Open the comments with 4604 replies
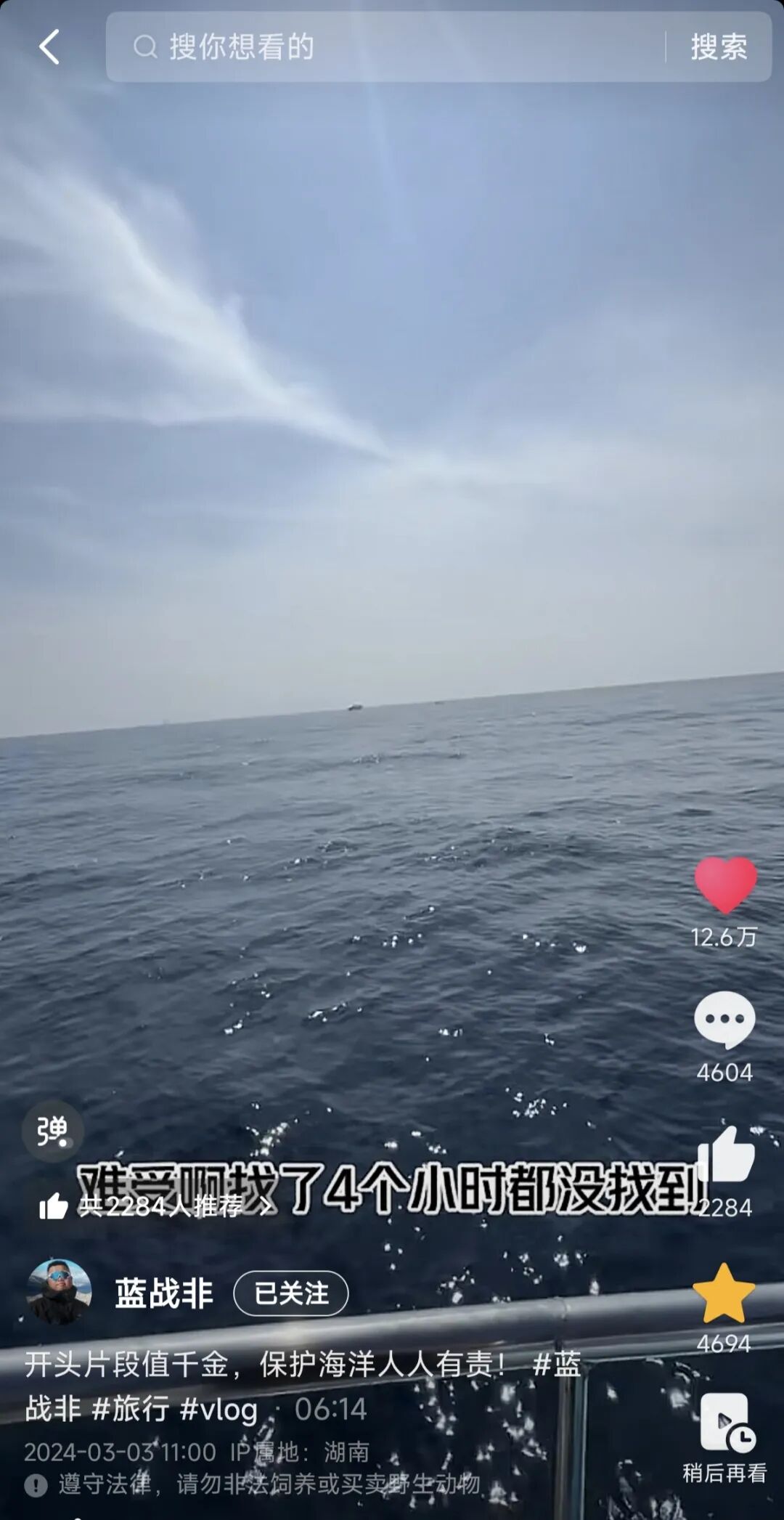784x1520 pixels. click(x=724, y=1020)
